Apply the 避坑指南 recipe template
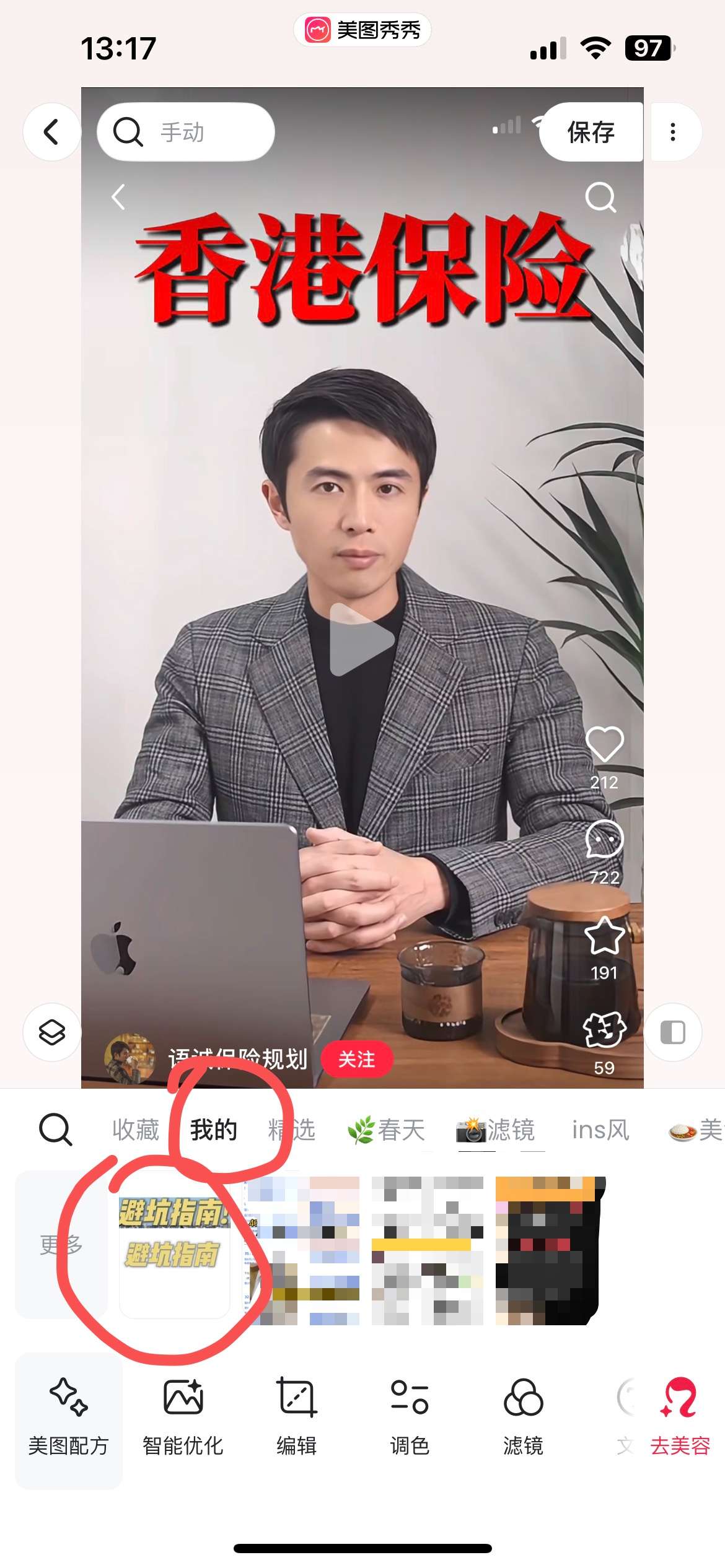 pyautogui.click(x=174, y=1245)
